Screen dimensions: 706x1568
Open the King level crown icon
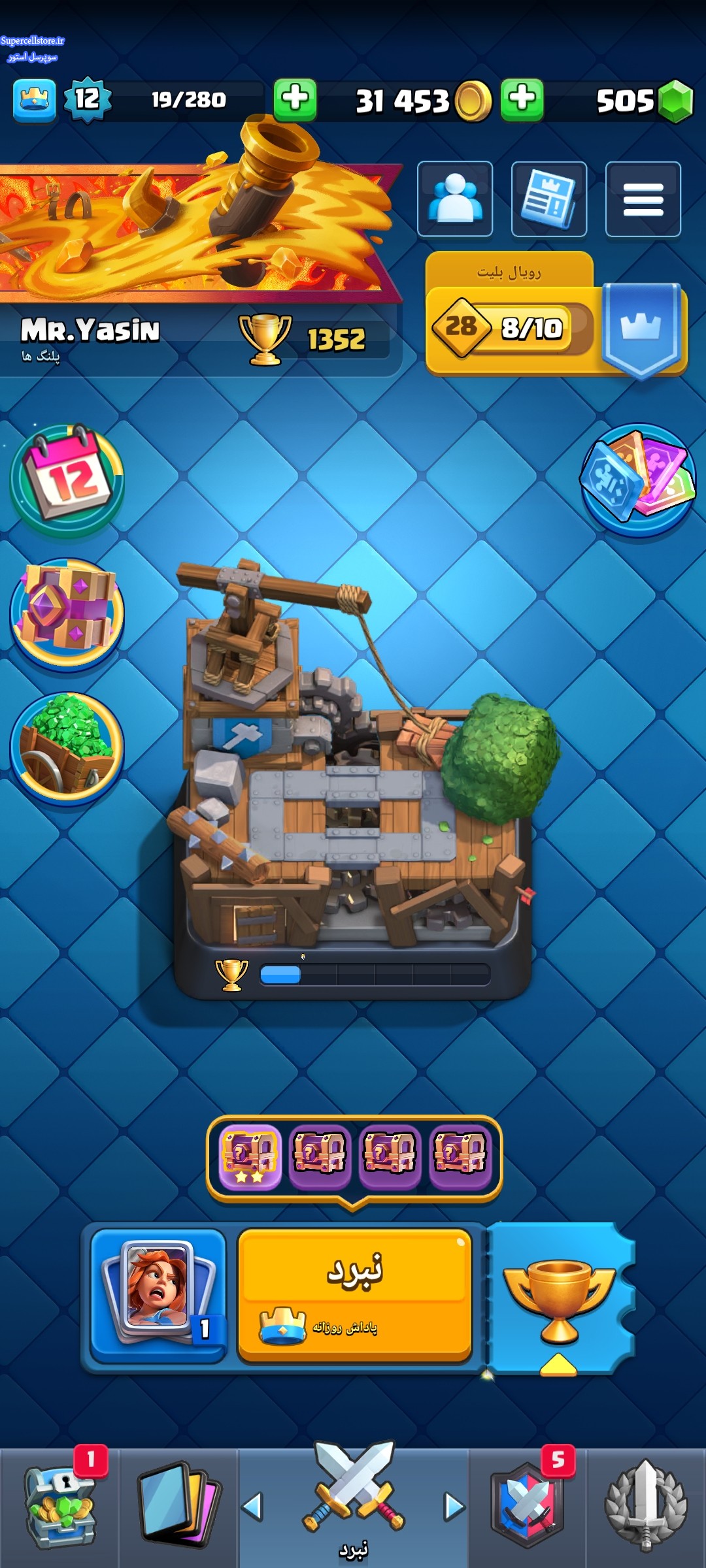[x=34, y=100]
